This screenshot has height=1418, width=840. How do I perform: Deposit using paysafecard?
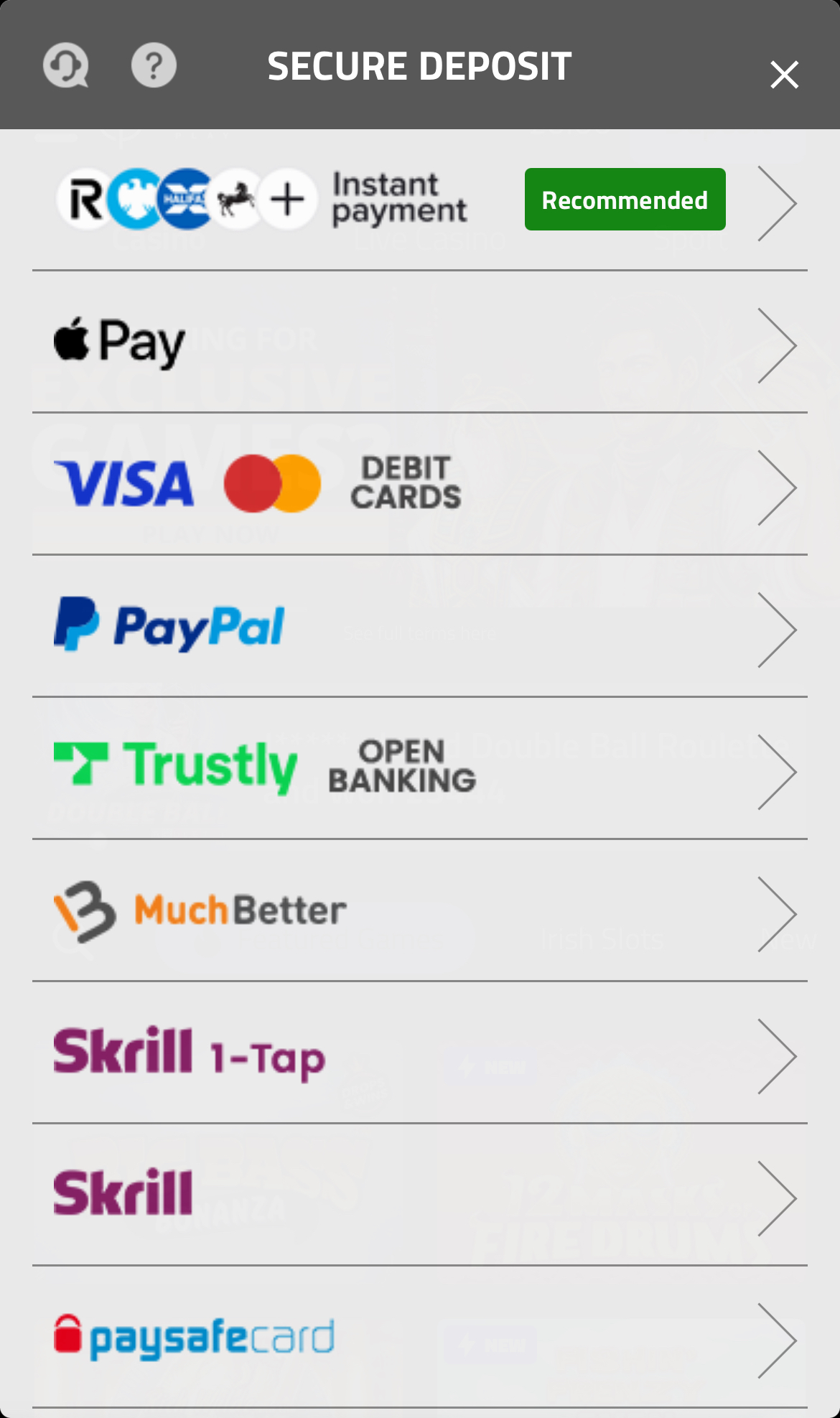point(419,1338)
